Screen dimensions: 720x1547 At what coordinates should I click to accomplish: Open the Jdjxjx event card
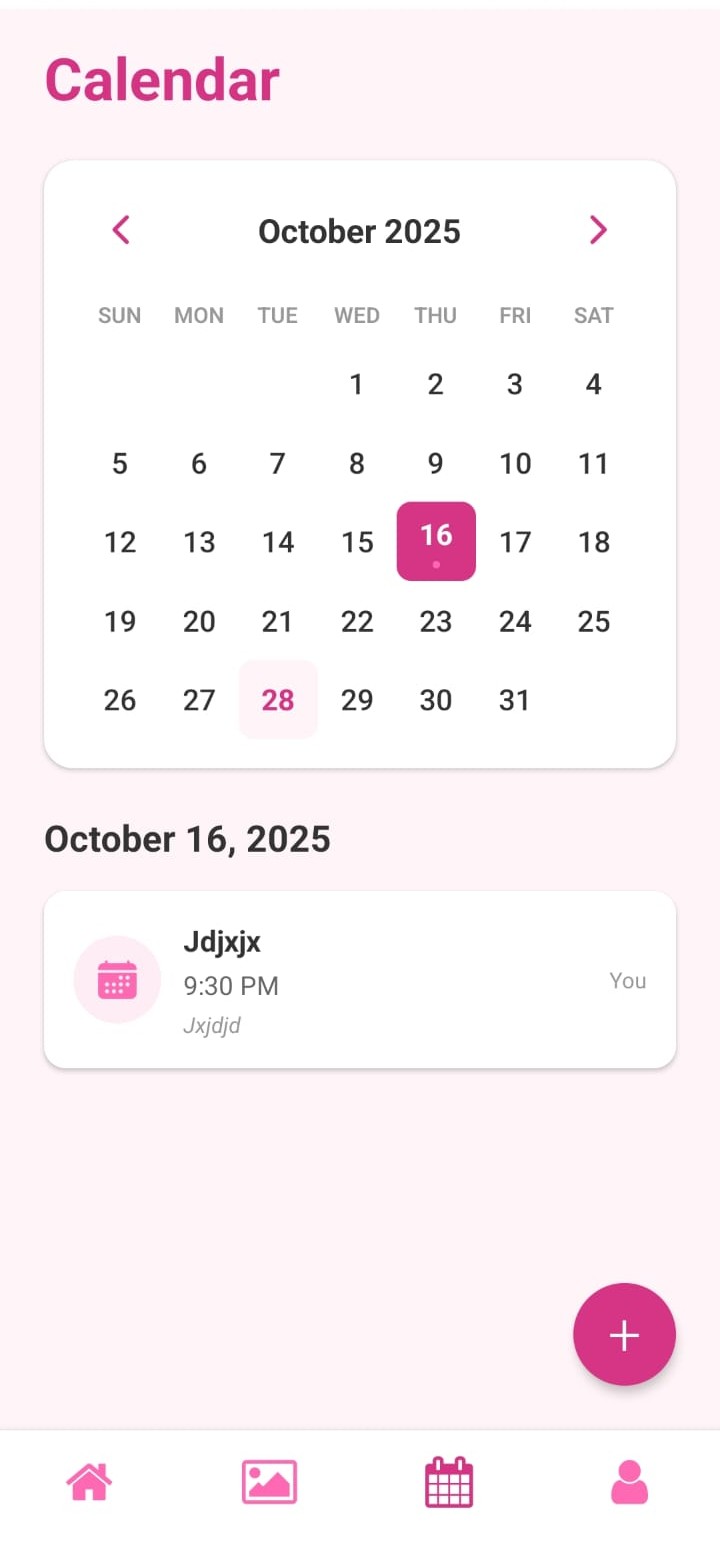click(360, 979)
